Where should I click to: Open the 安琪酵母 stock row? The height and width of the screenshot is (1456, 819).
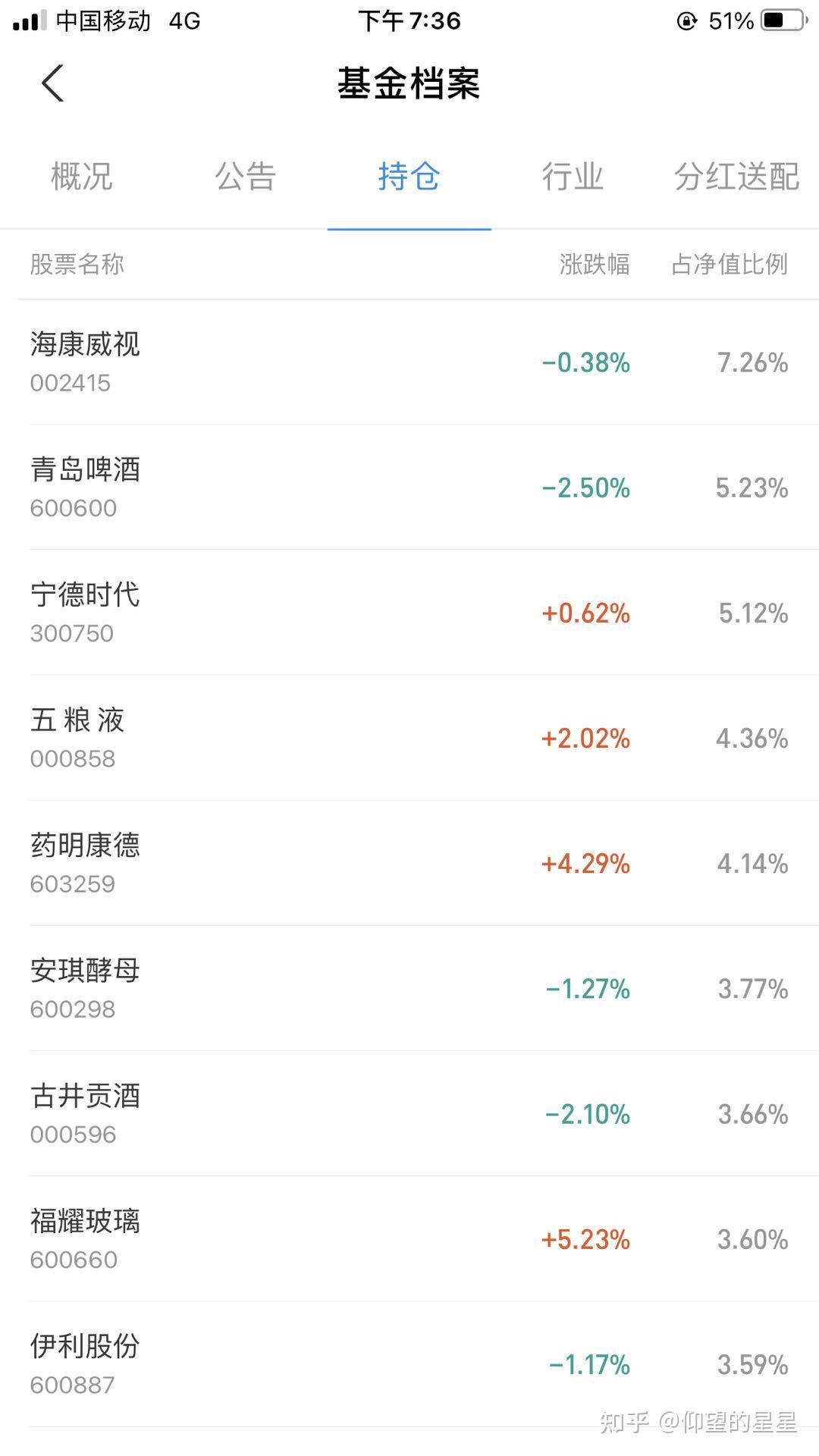(x=409, y=988)
